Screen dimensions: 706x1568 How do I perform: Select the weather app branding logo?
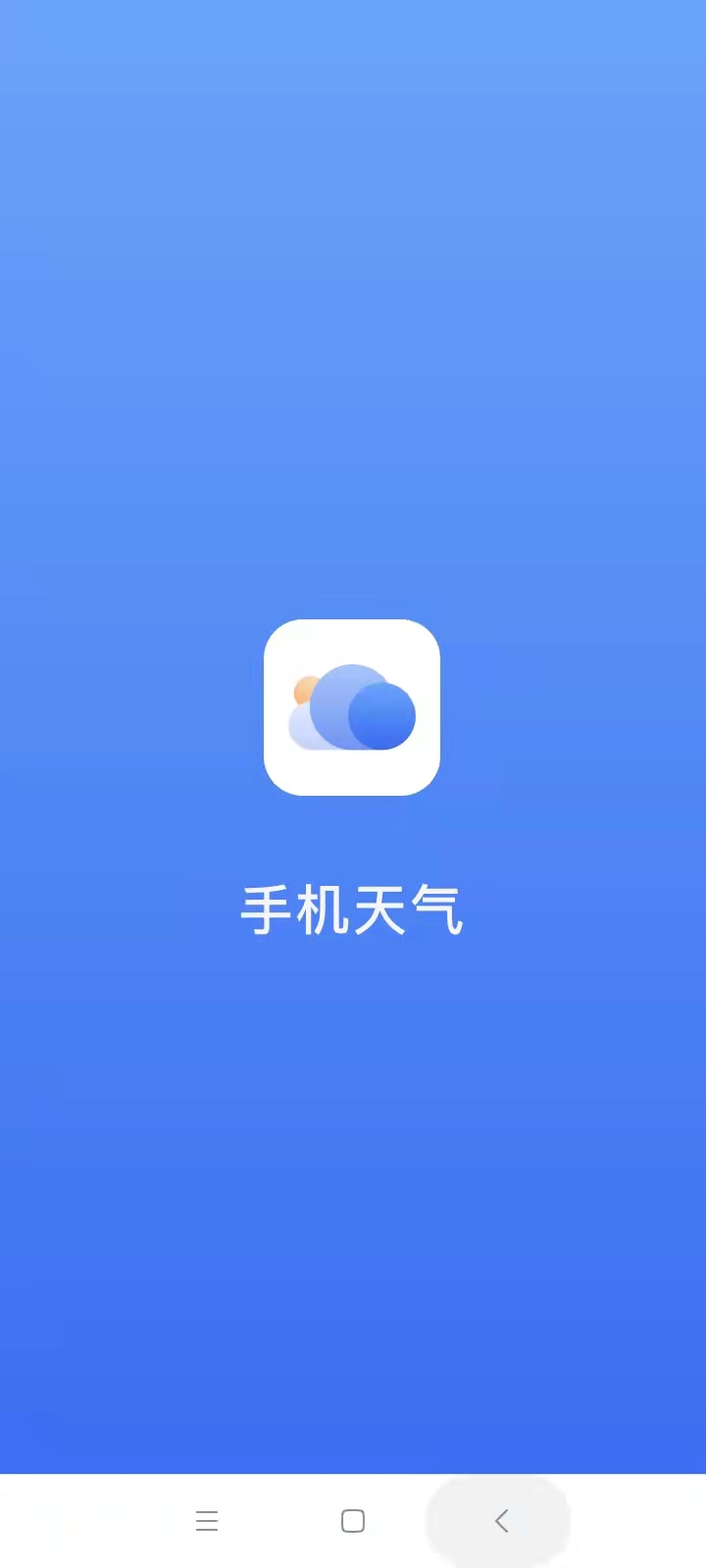pyautogui.click(x=352, y=706)
